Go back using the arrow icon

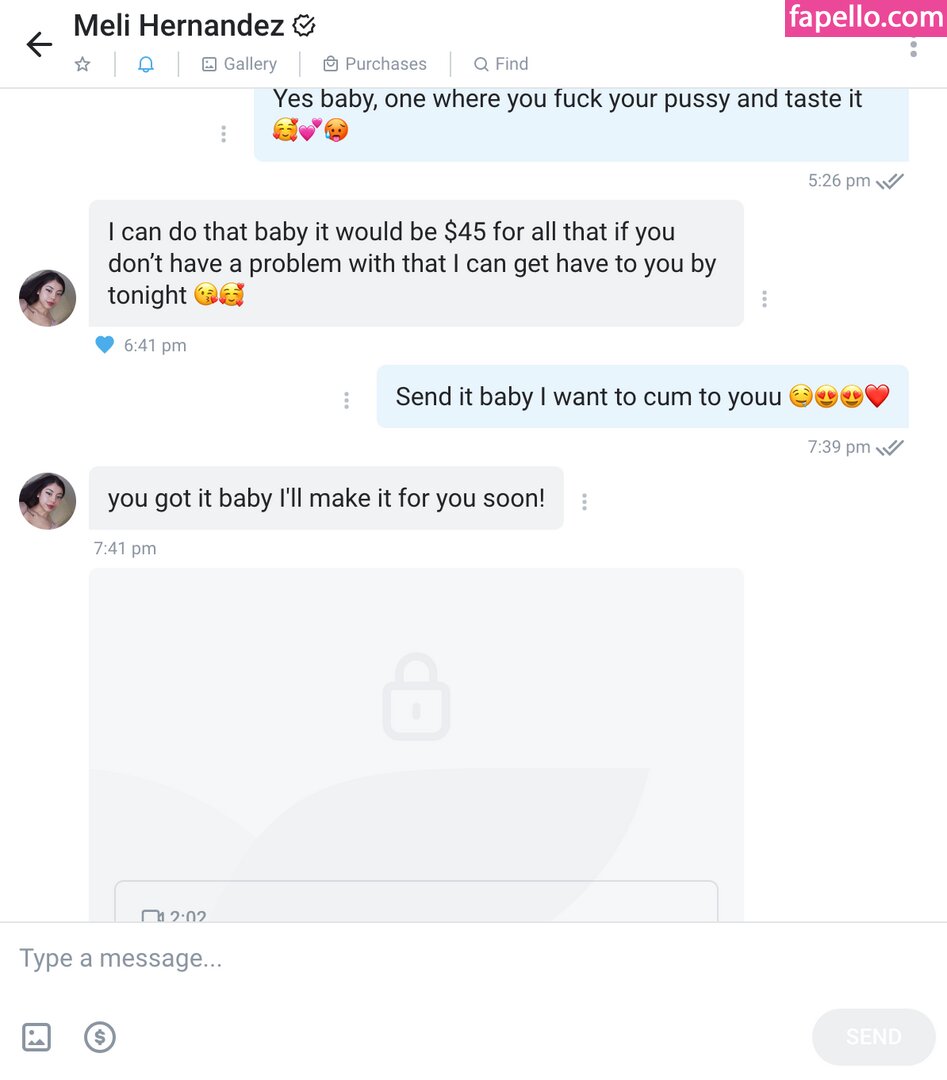pos(38,45)
